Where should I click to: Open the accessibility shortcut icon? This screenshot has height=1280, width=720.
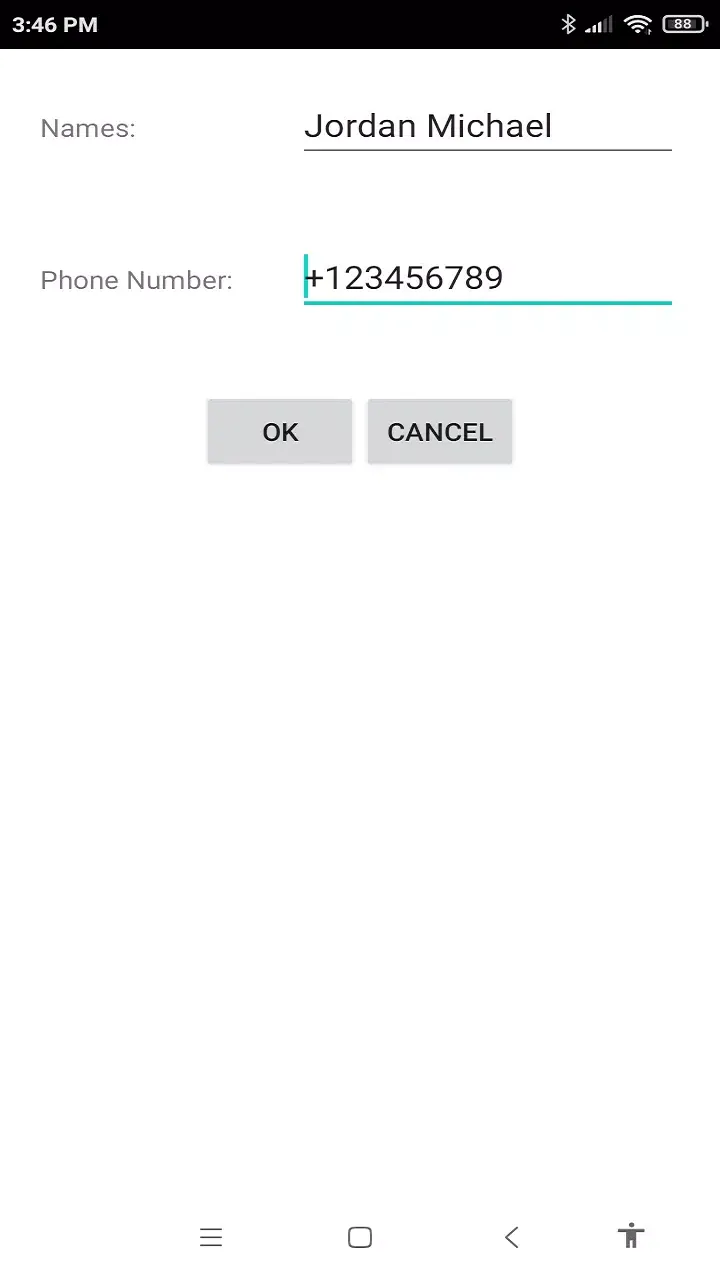[630, 1236]
